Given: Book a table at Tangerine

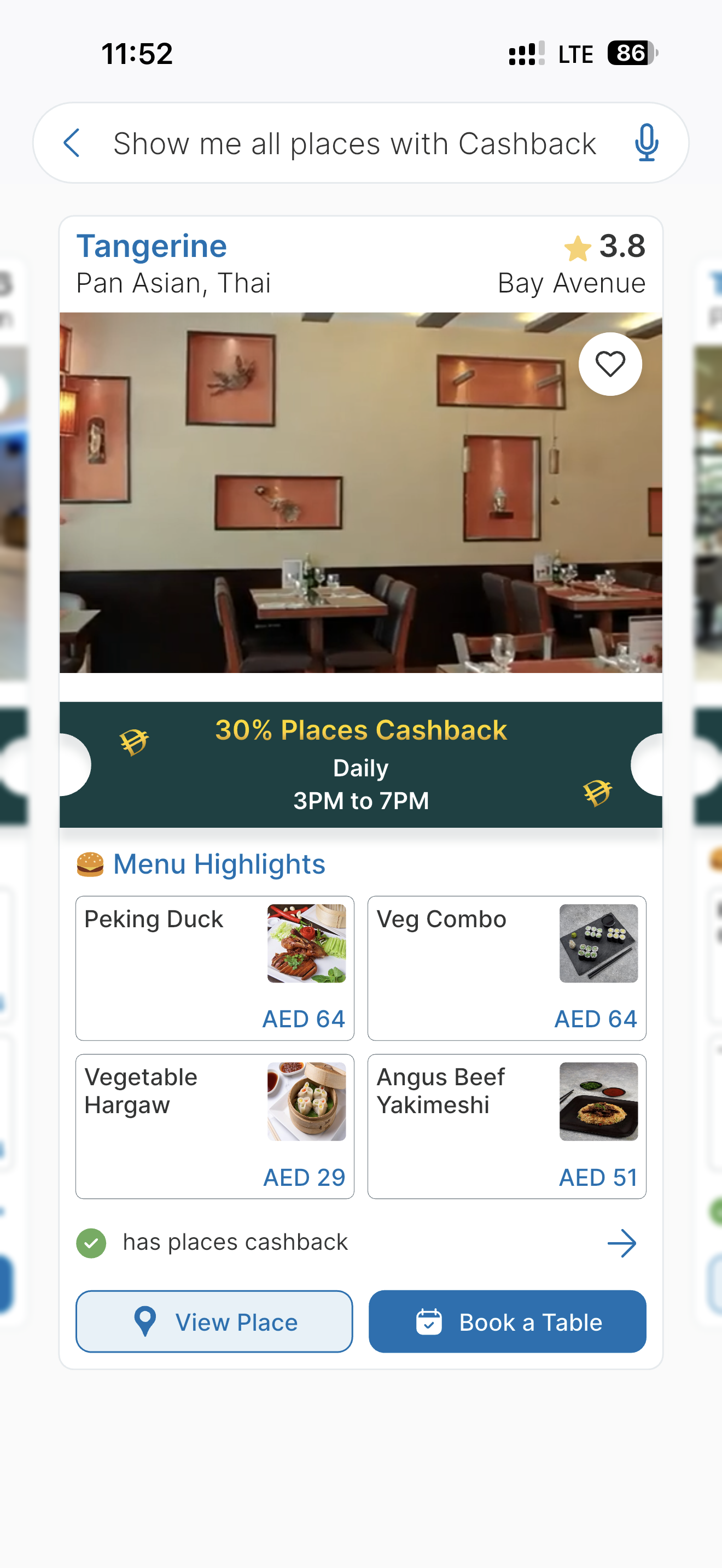Looking at the screenshot, I should [x=506, y=1321].
